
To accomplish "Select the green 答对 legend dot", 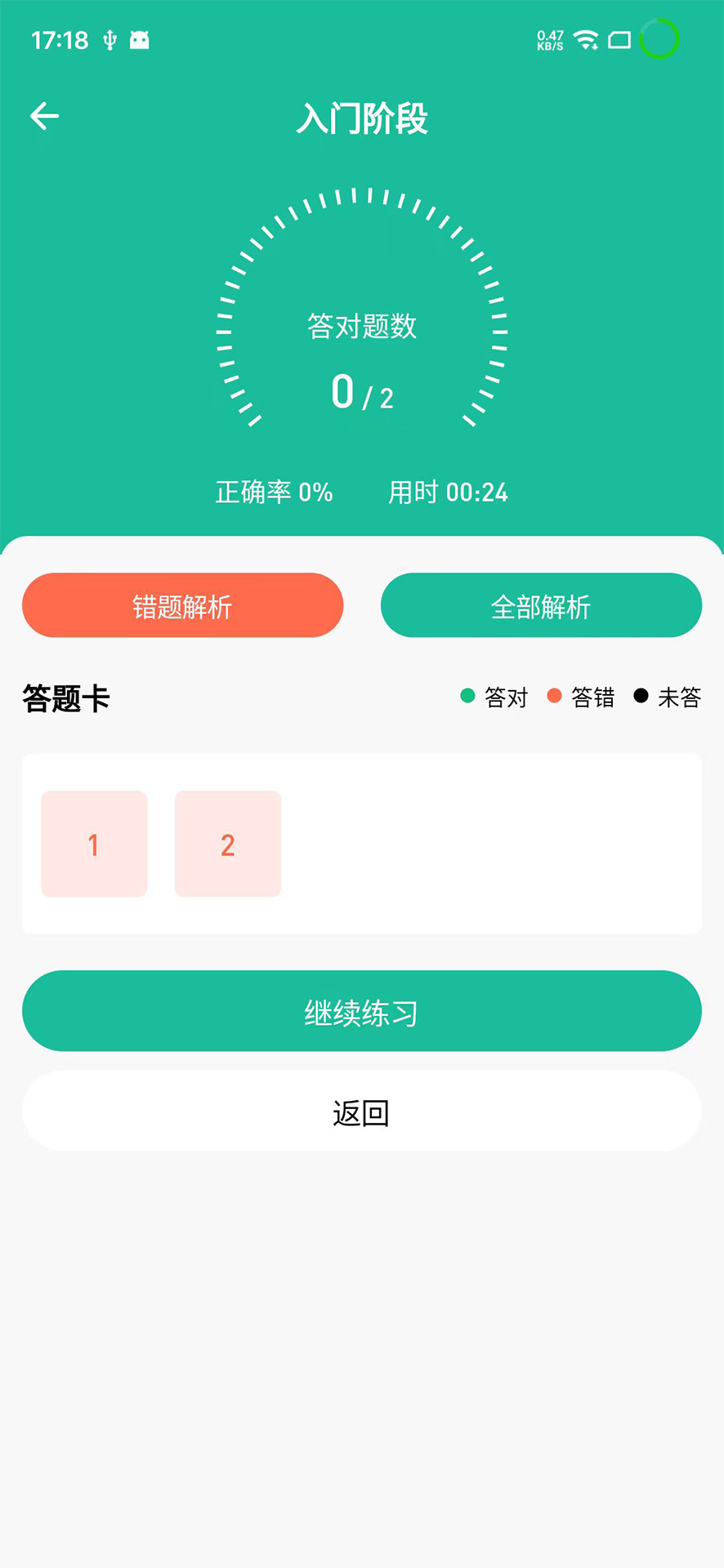I will pyautogui.click(x=467, y=696).
